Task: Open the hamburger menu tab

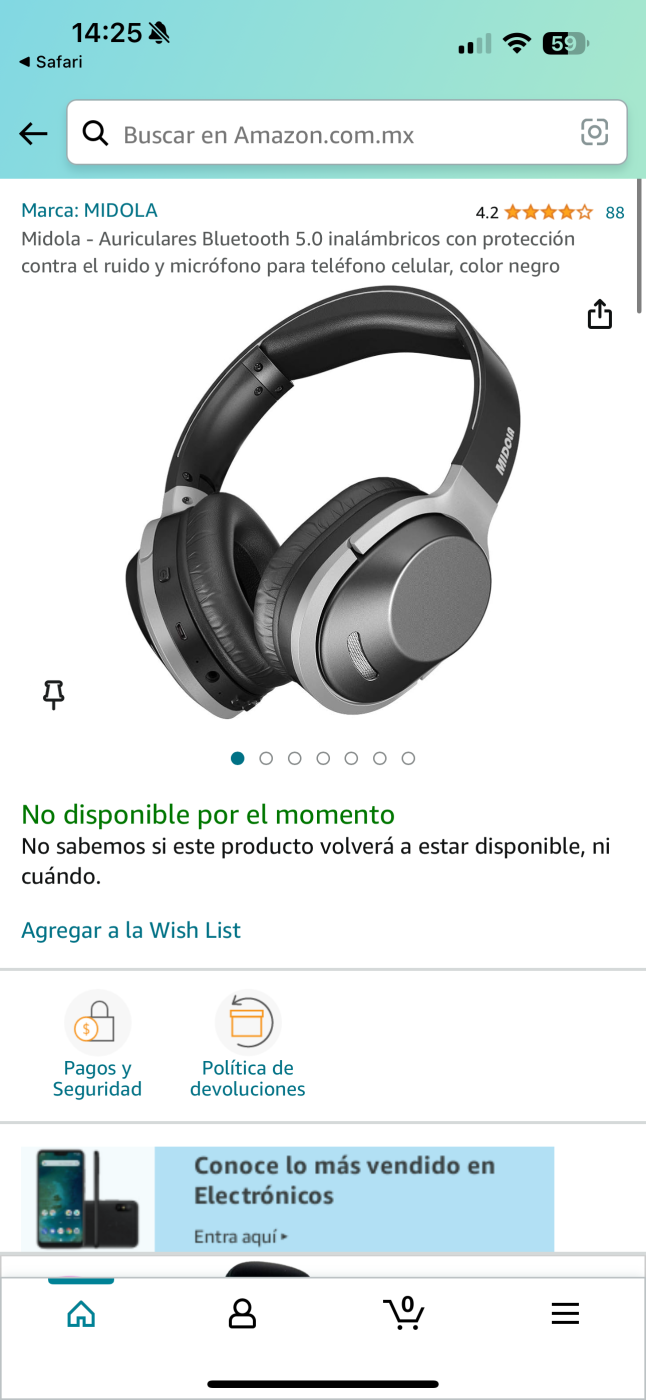Action: pos(565,1314)
